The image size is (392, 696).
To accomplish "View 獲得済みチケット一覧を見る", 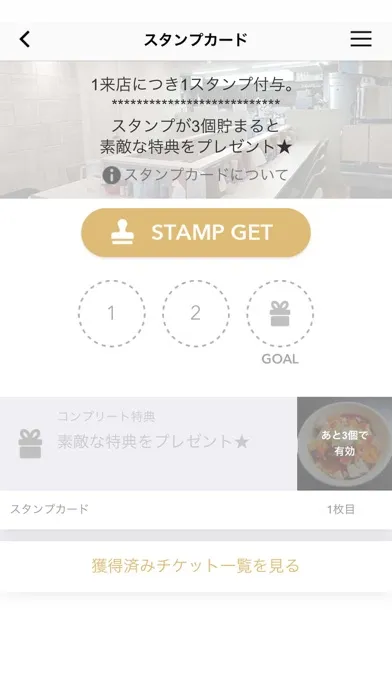I will tap(196, 566).
